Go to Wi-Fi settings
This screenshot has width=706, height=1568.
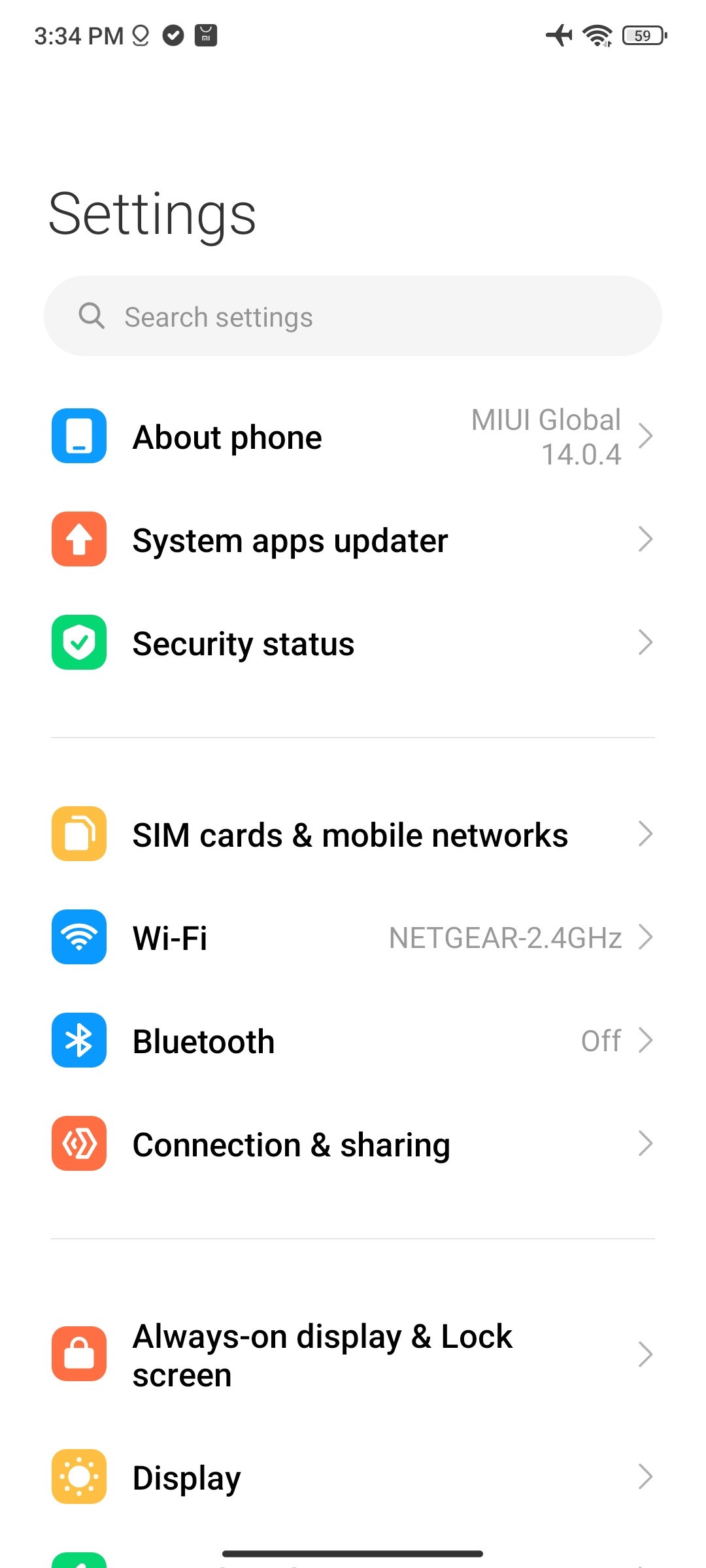click(x=353, y=938)
